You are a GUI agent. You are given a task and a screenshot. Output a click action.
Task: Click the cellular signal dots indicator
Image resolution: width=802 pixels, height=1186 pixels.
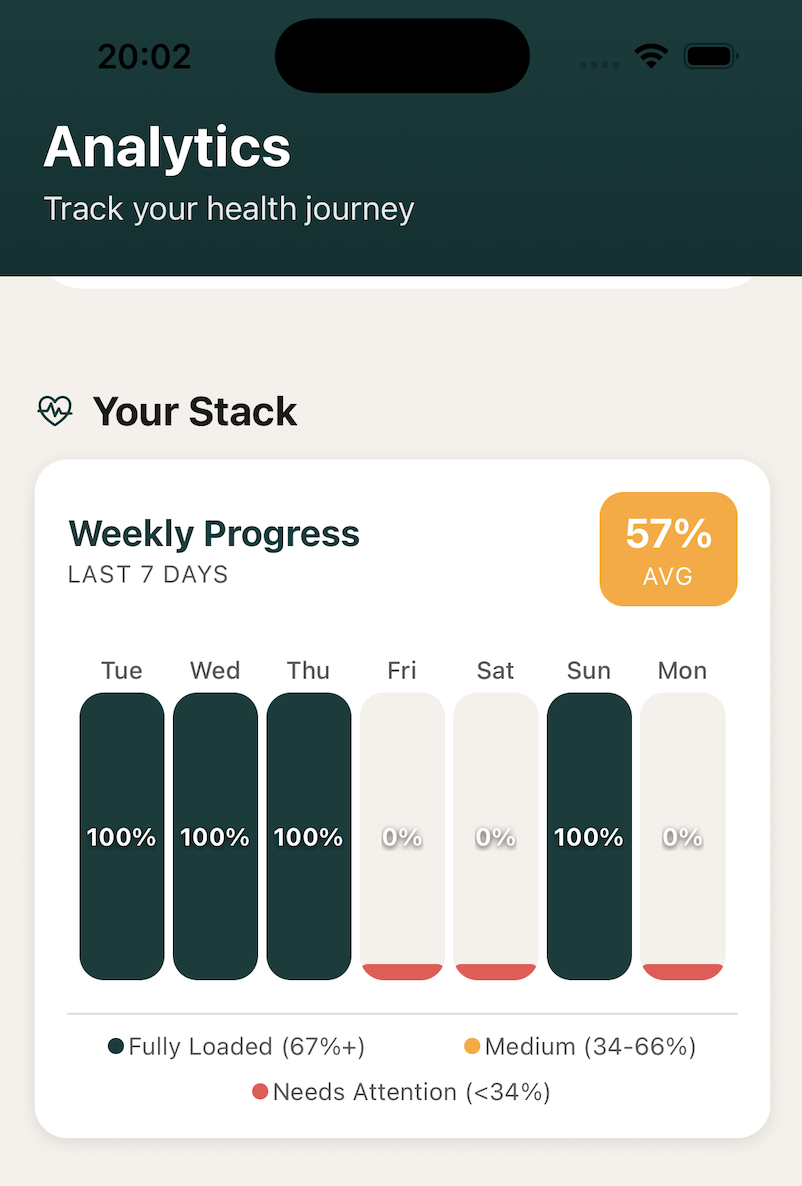pyautogui.click(x=599, y=63)
